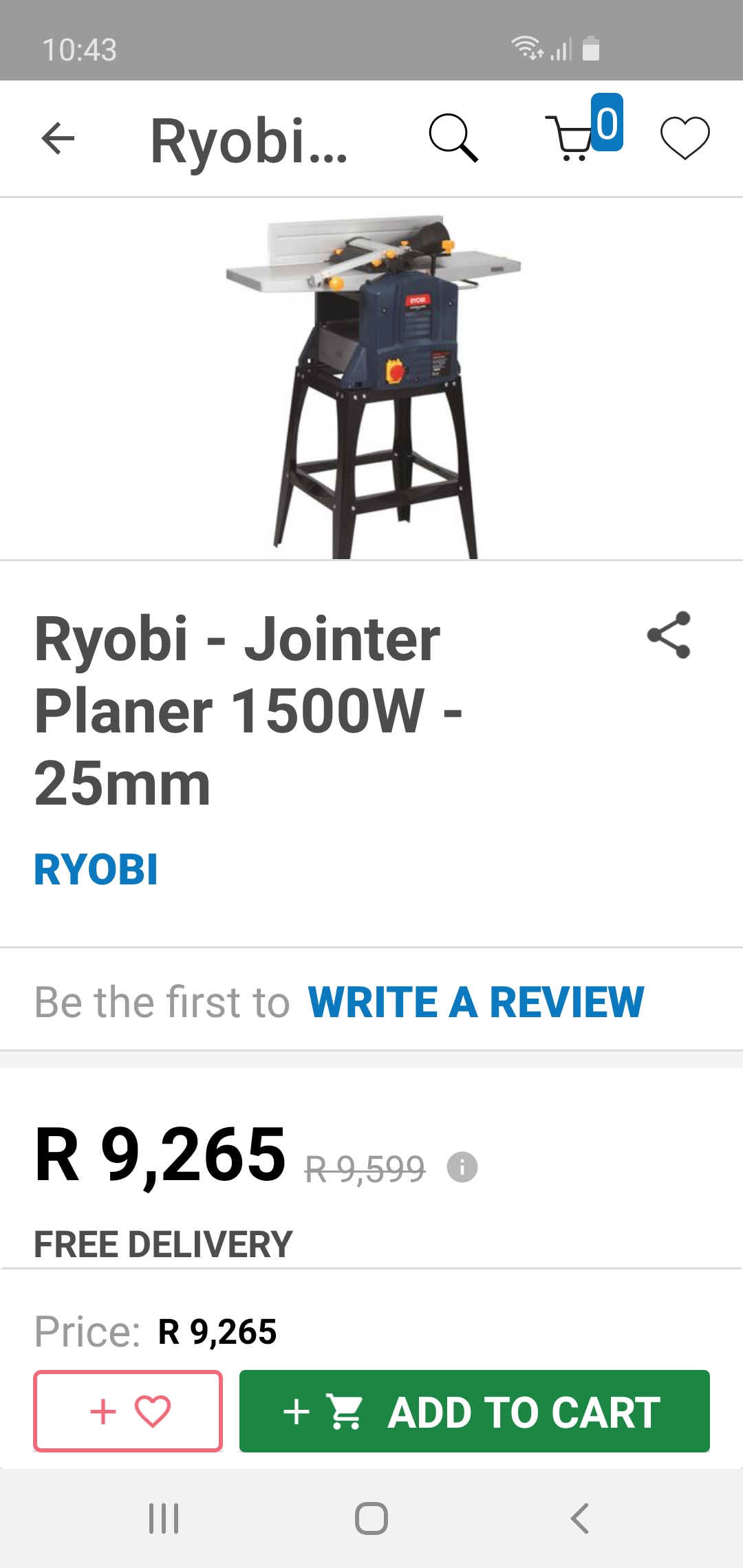Tap ADD TO CART
This screenshot has height=1568, width=743.
[x=474, y=1411]
